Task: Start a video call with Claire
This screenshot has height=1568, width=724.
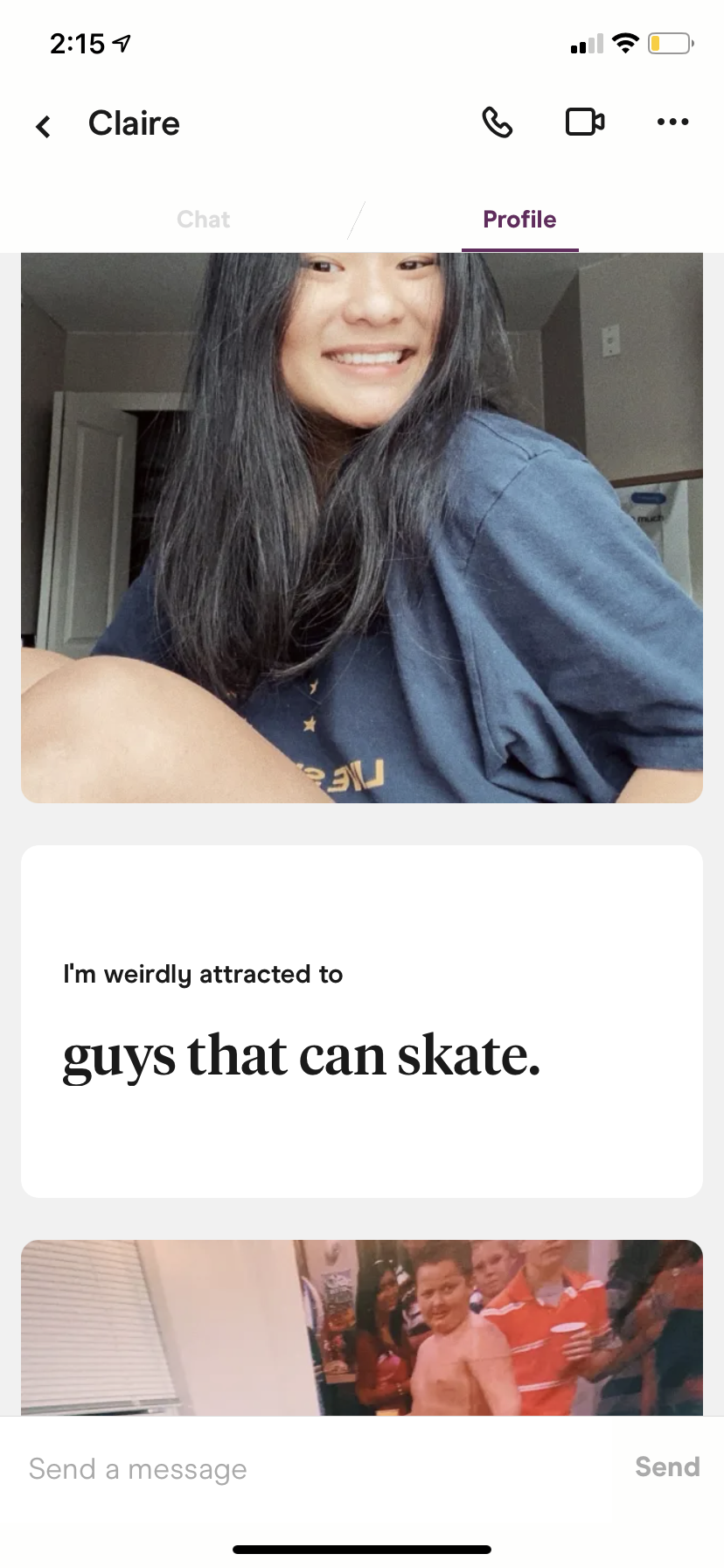Action: click(x=585, y=122)
